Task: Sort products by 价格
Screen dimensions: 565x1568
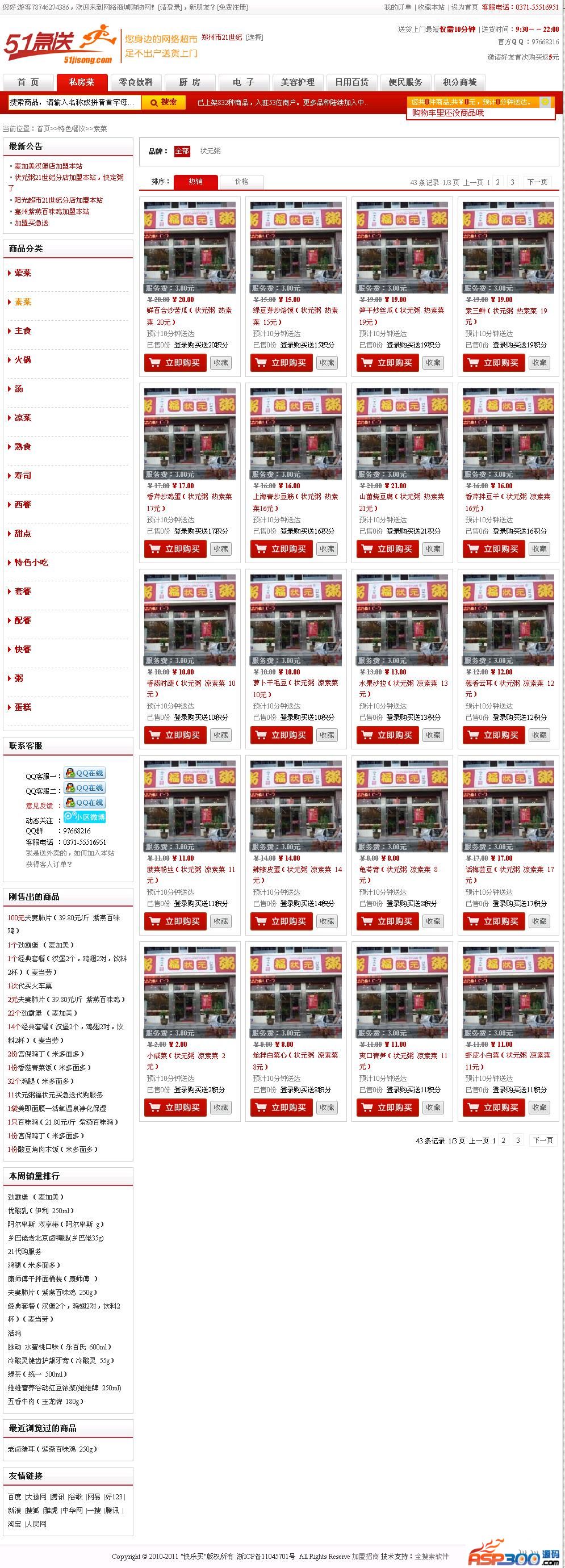Action: point(242,182)
